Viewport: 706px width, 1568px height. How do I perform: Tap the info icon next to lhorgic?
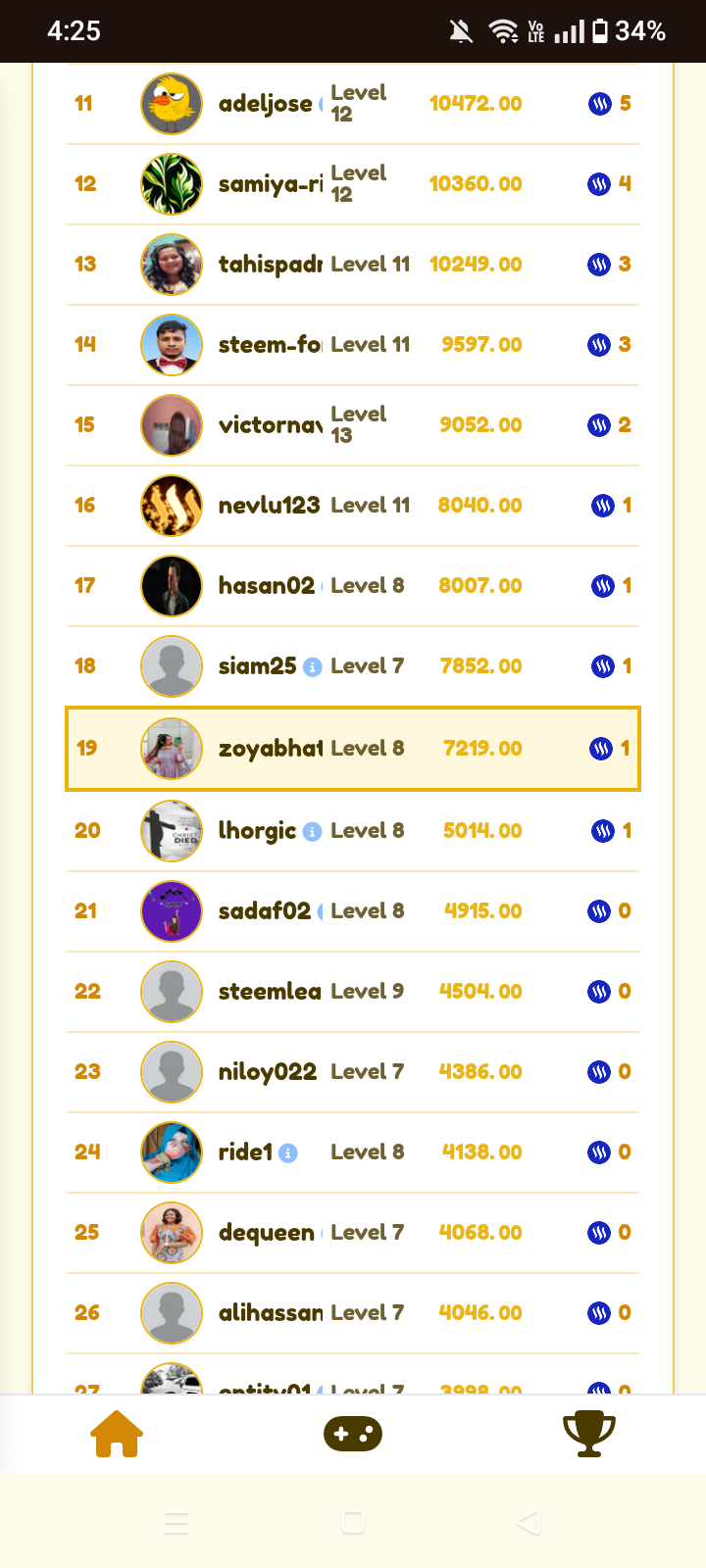pyautogui.click(x=313, y=832)
